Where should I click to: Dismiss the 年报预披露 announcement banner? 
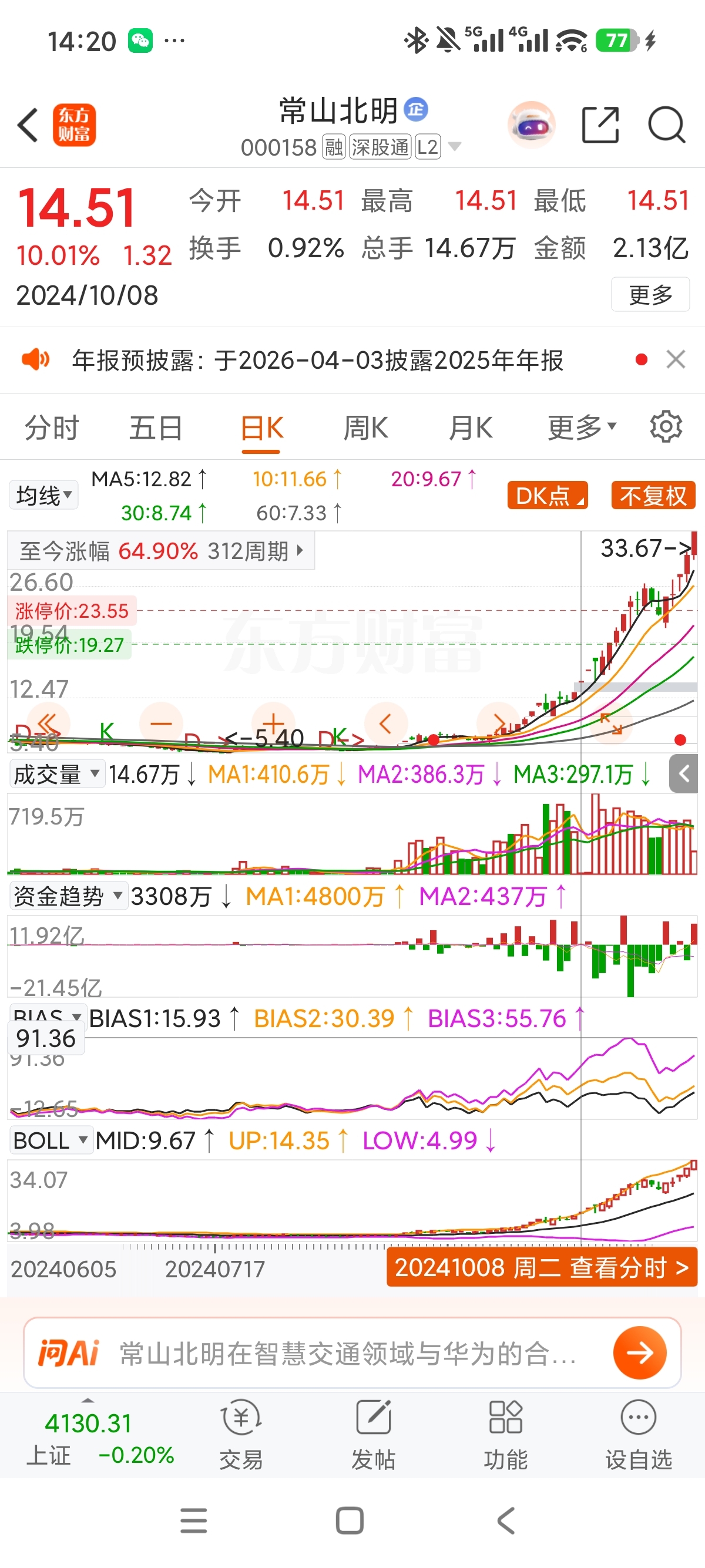(676, 360)
